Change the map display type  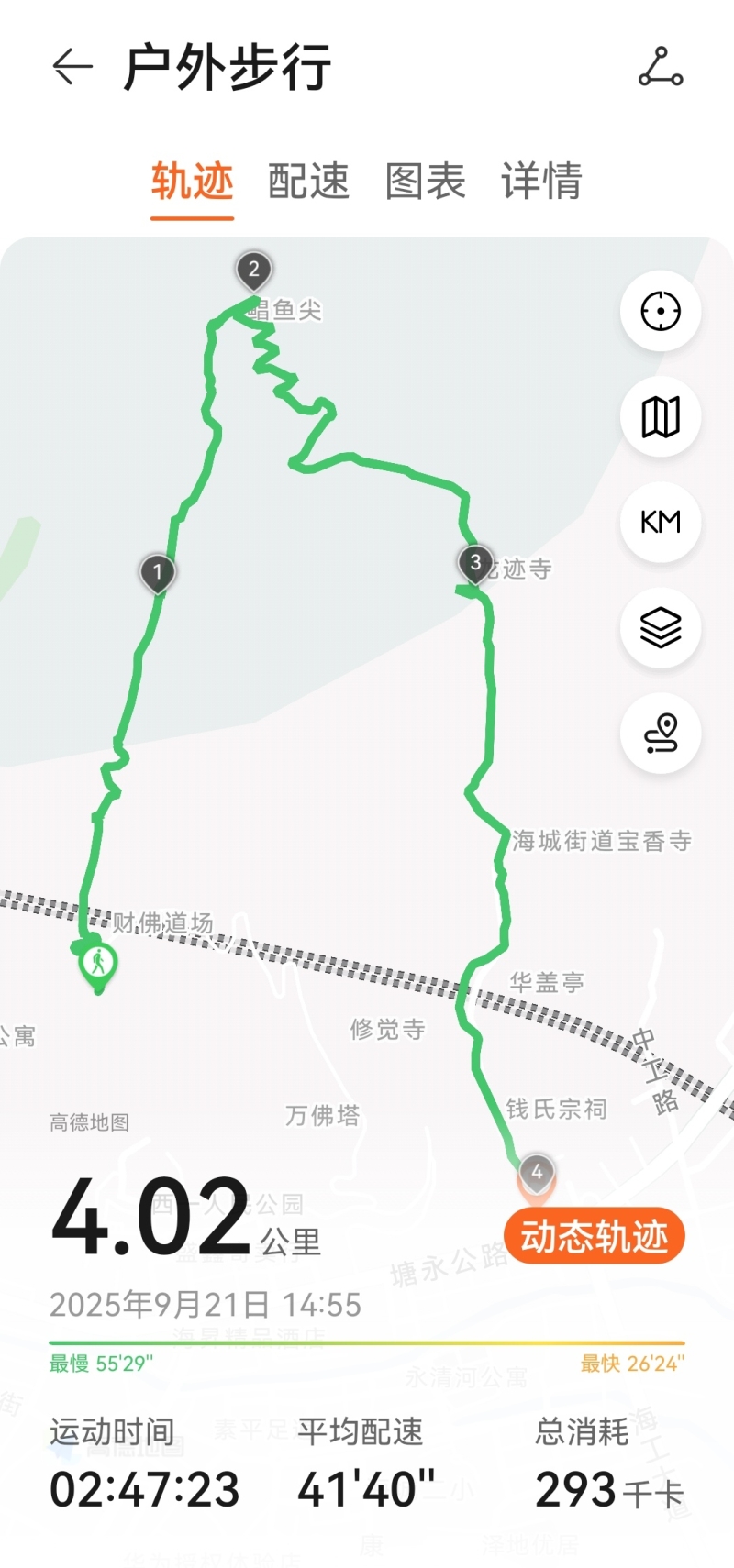click(661, 417)
